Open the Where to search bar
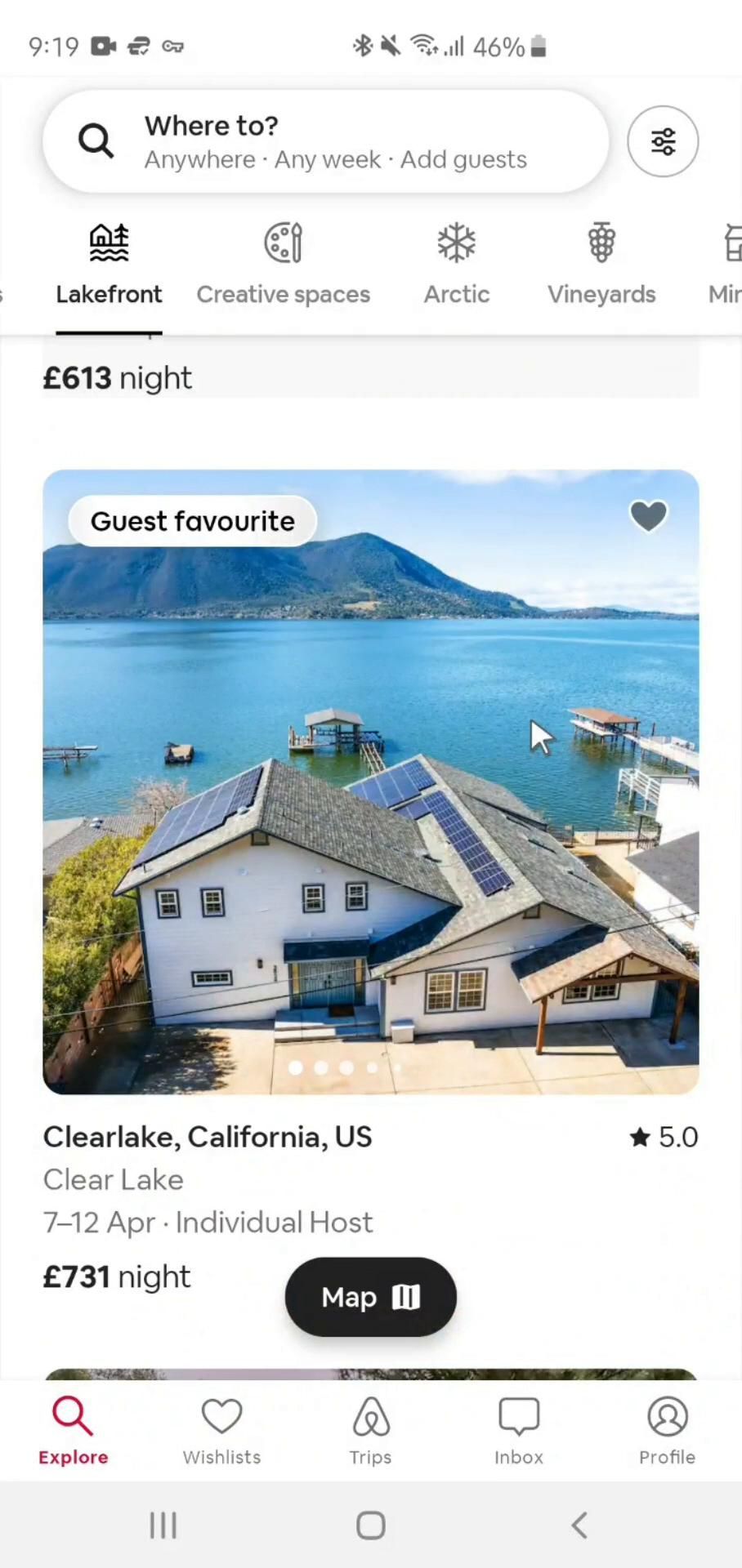 pyautogui.click(x=325, y=141)
